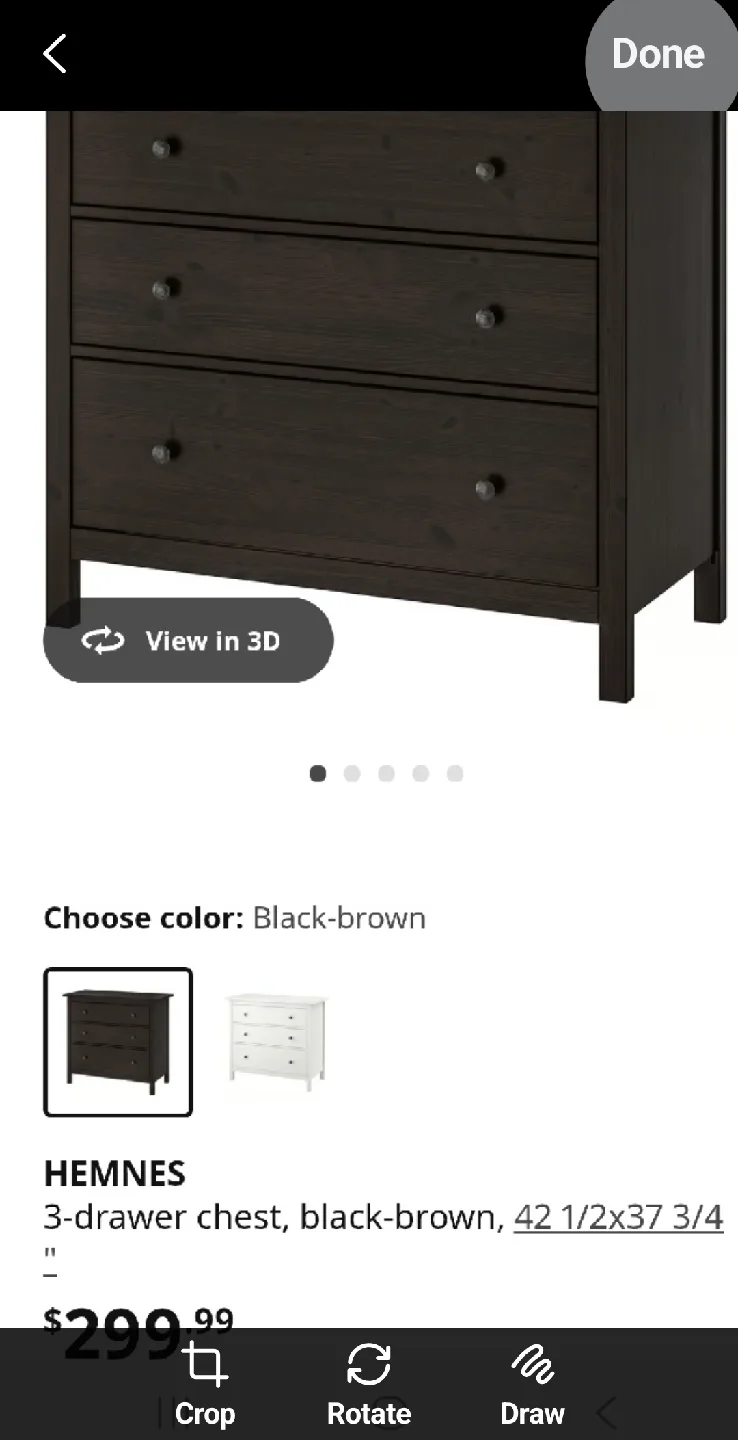738x1440 pixels.
Task: Tap the 3D rotation arrows icon
Action: [x=101, y=641]
